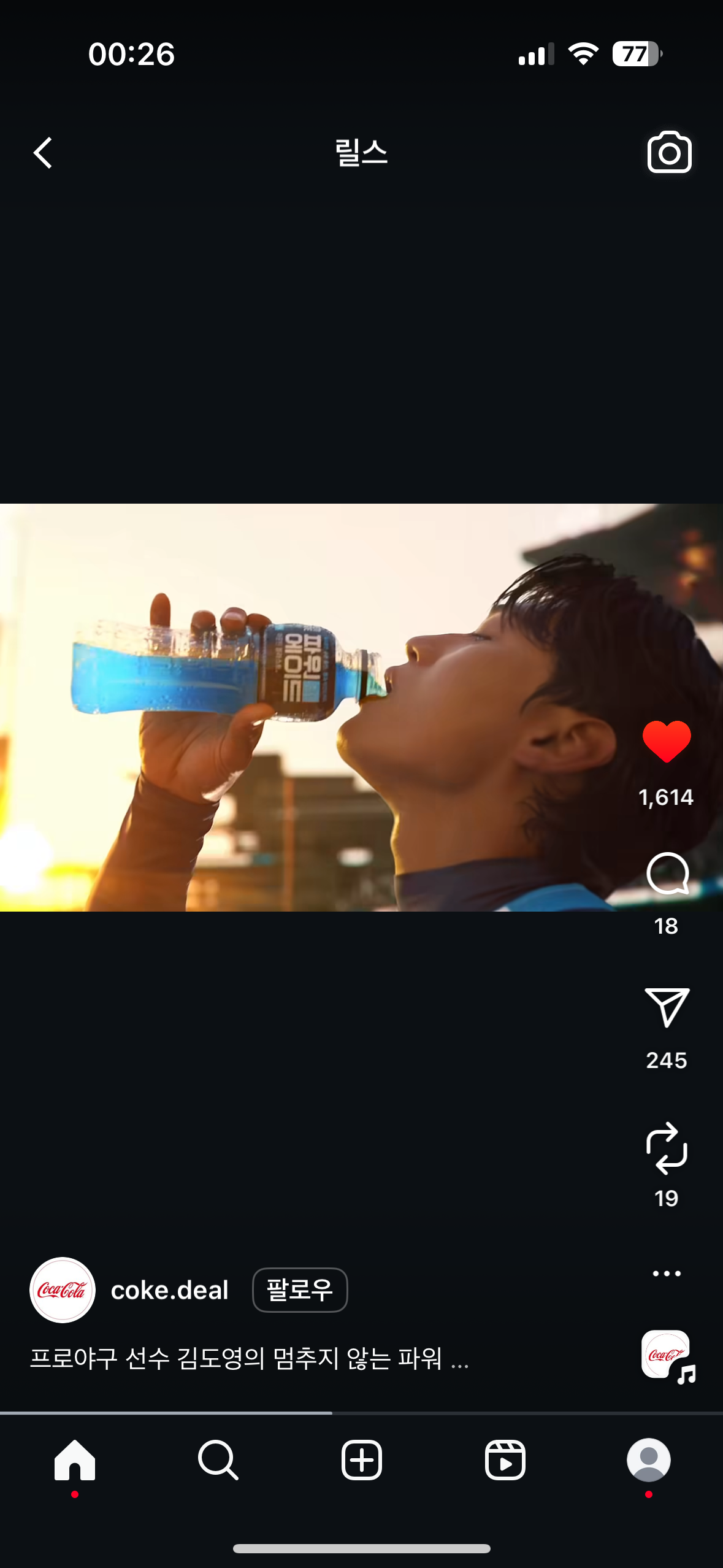Share the reel with the paper plane icon

click(x=667, y=1007)
